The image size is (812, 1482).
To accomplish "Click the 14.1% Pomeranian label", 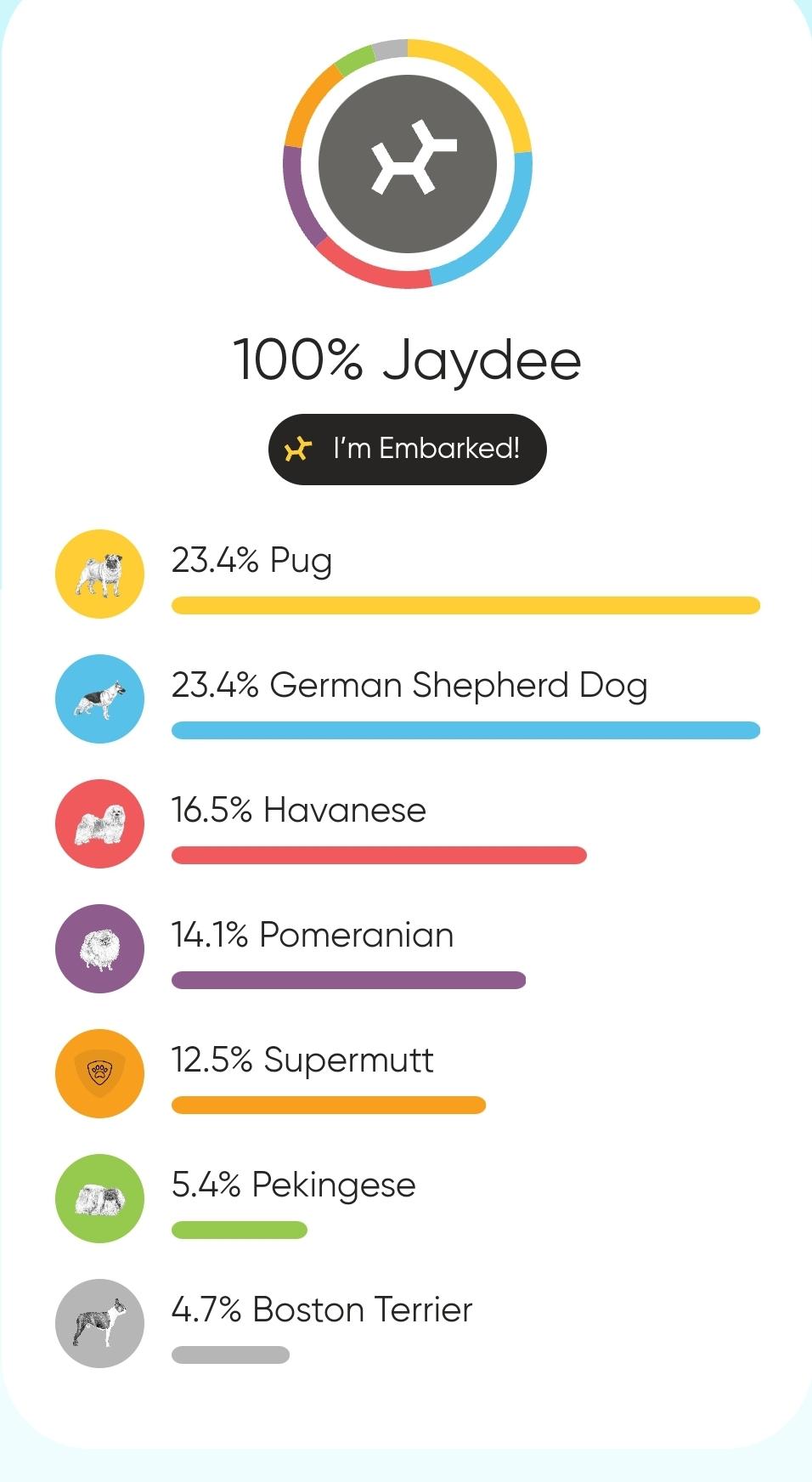I will (x=313, y=935).
